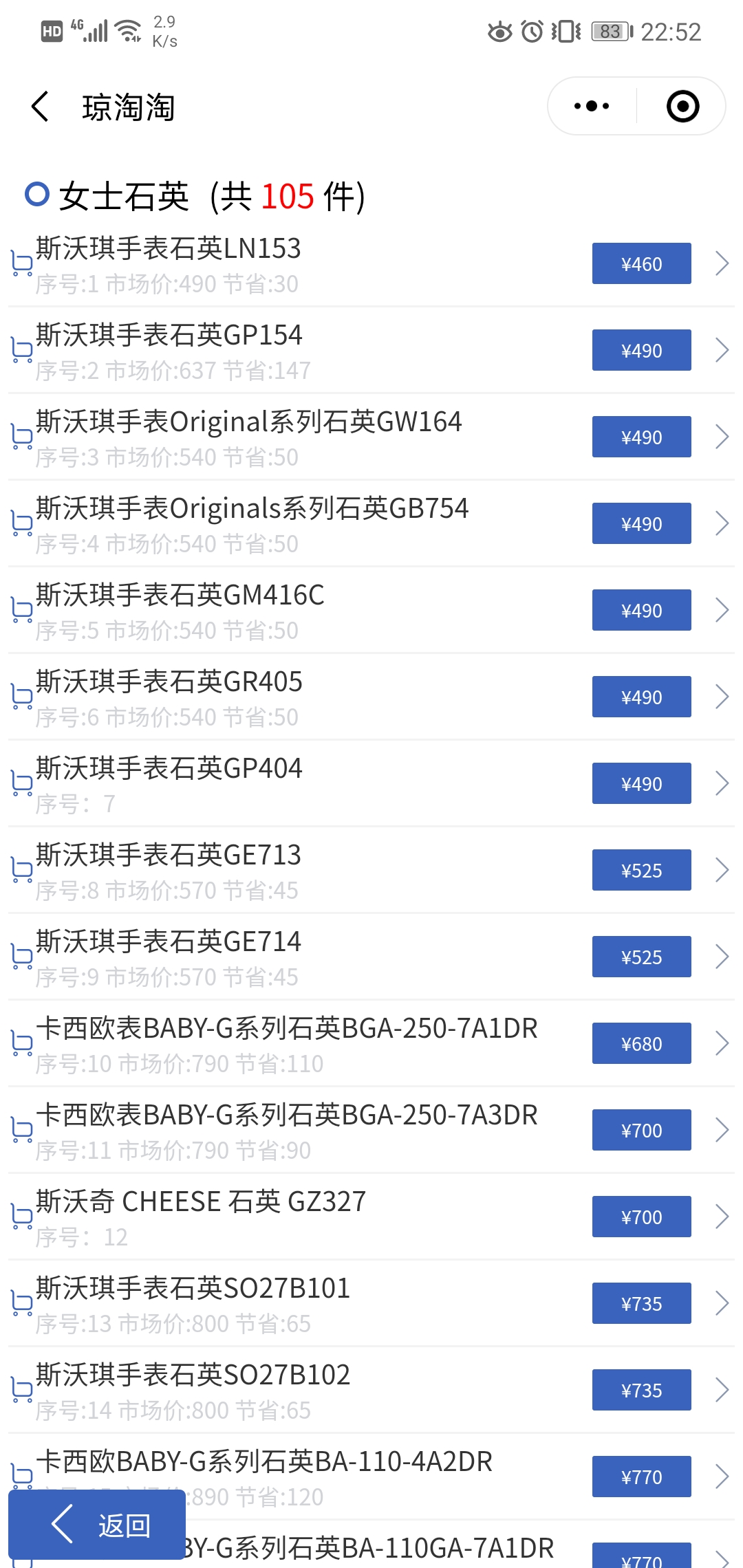Choose the 斯沃琪手表石英SO27B102 entry
743x1568 pixels.
pyautogui.click(x=371, y=1390)
